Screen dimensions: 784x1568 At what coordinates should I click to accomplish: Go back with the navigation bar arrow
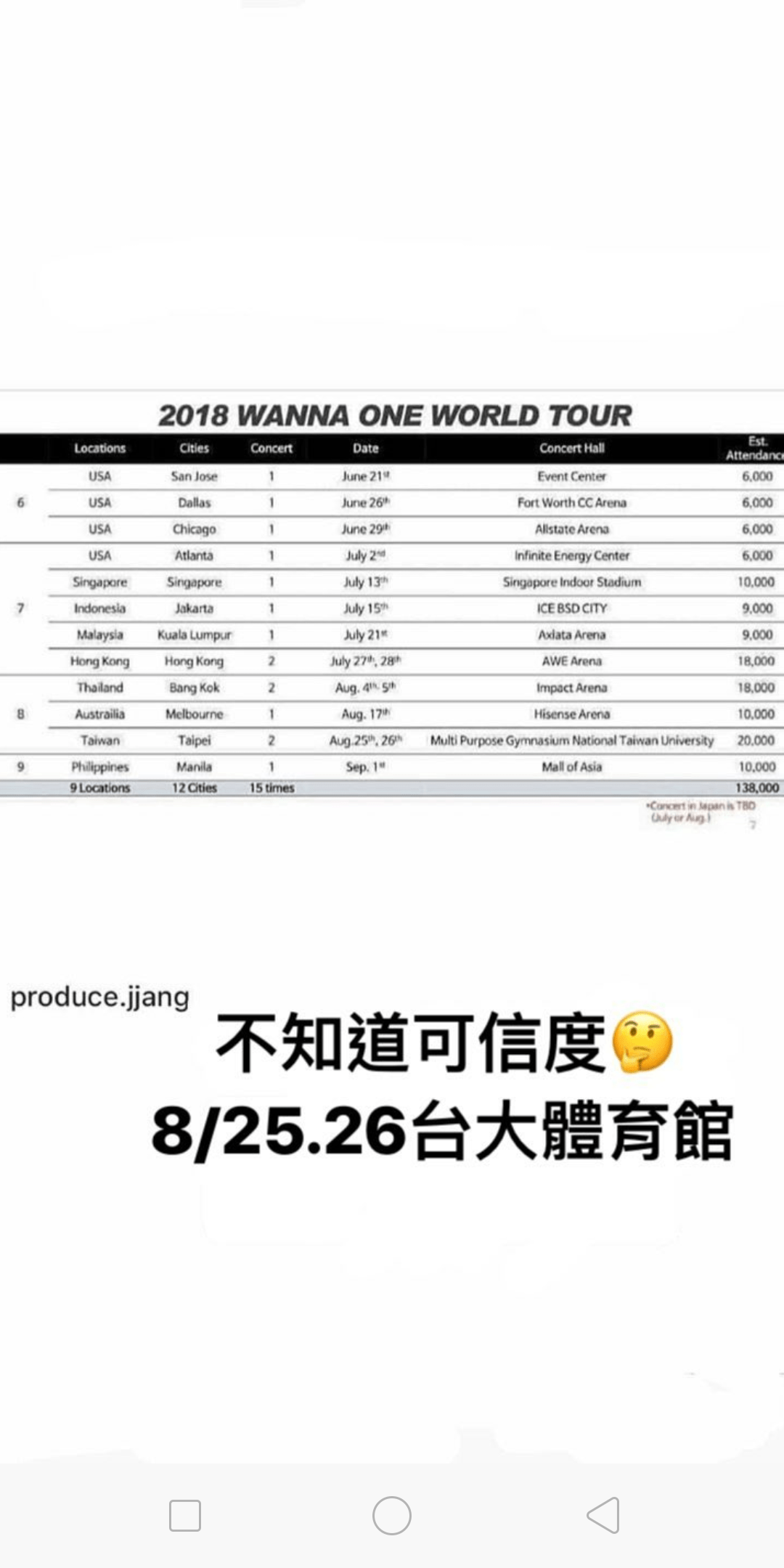coord(603,1516)
